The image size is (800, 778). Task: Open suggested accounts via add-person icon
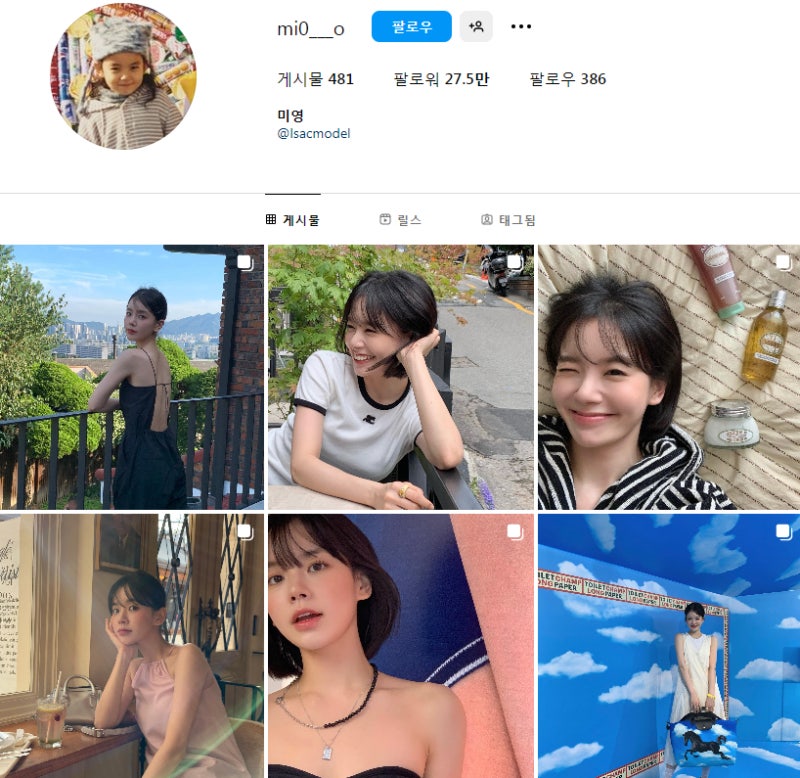point(476,27)
